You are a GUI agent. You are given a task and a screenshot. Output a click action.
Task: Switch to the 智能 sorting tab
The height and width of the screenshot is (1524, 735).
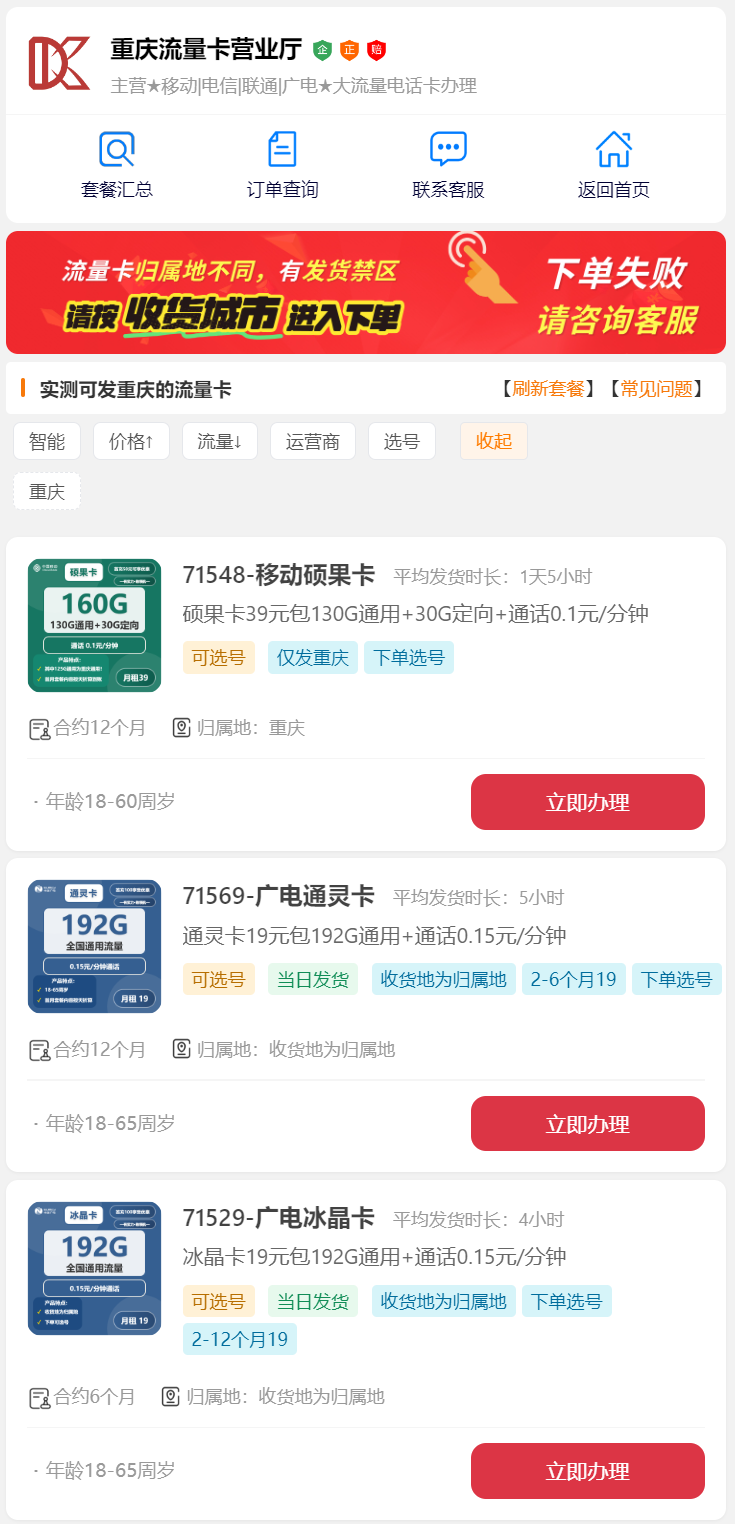(46, 440)
